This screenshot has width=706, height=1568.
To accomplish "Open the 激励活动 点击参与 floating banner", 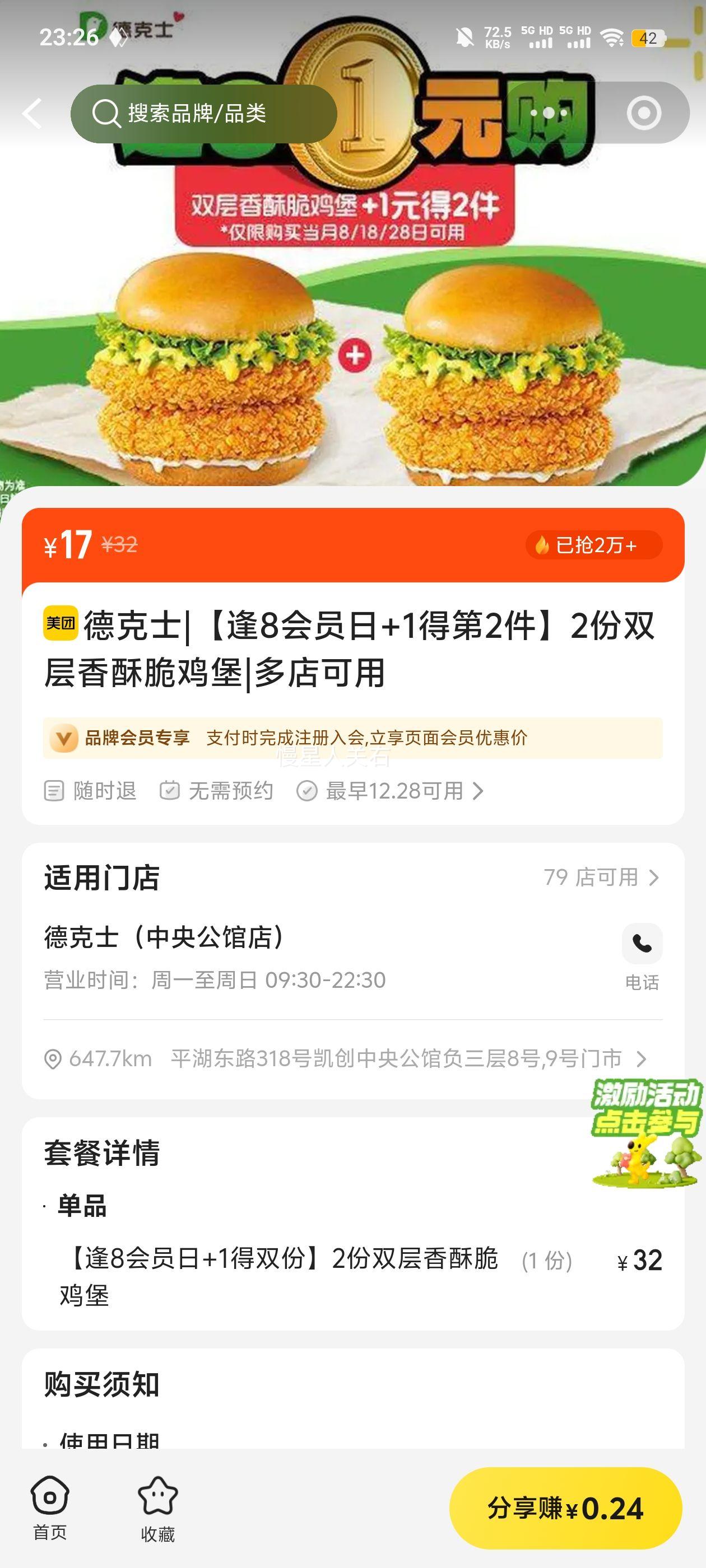I will 645,1131.
